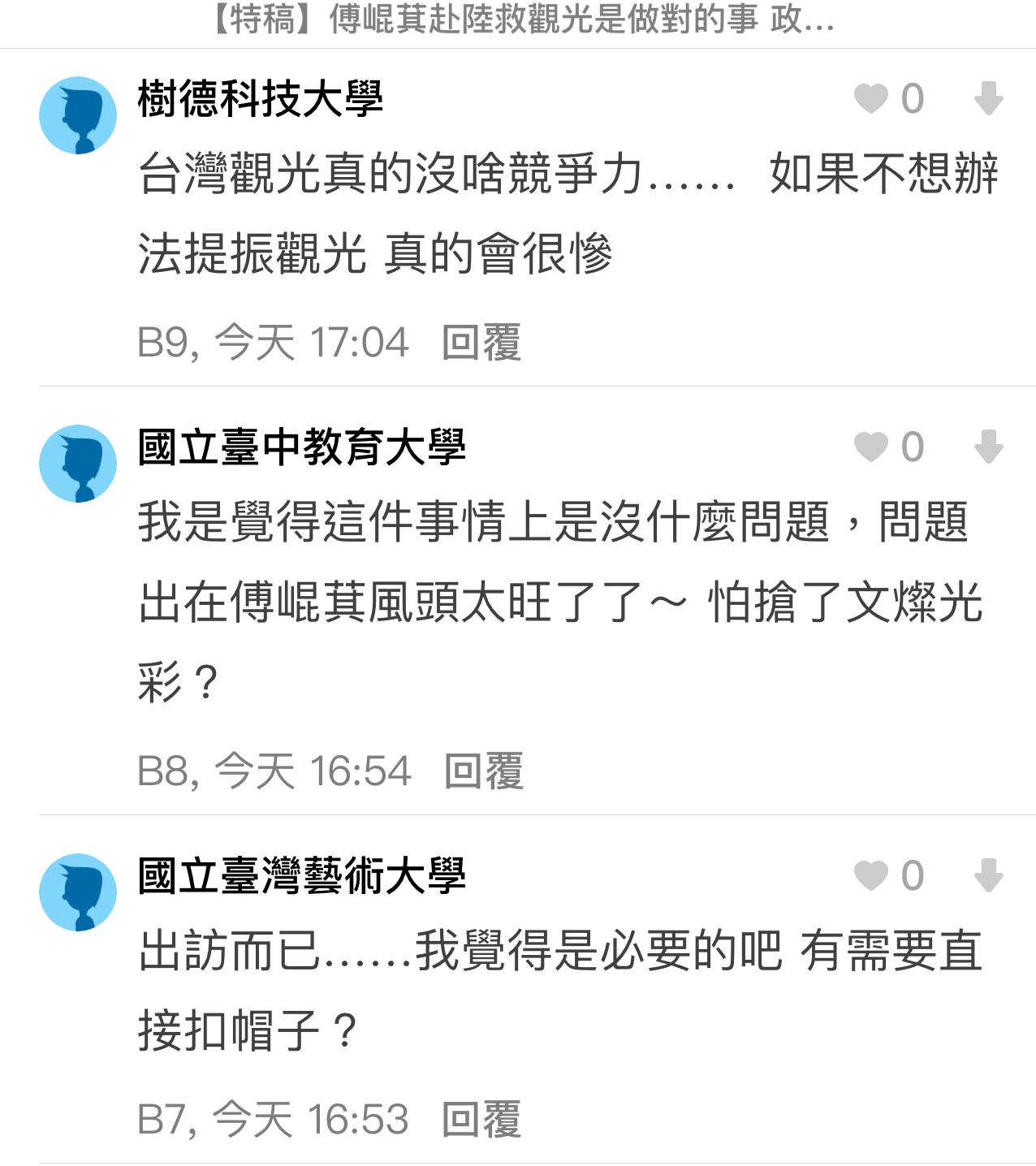Screen dimensions: 1036x1166
Task: Downvote the 樹德科技大學 comment
Action: (988, 99)
